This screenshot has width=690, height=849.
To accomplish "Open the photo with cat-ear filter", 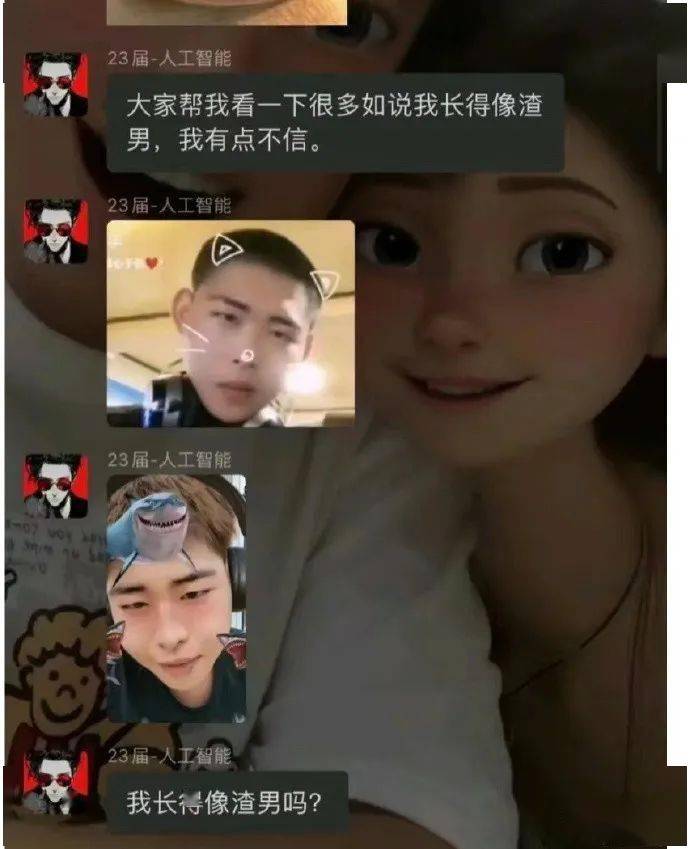I will point(231,323).
